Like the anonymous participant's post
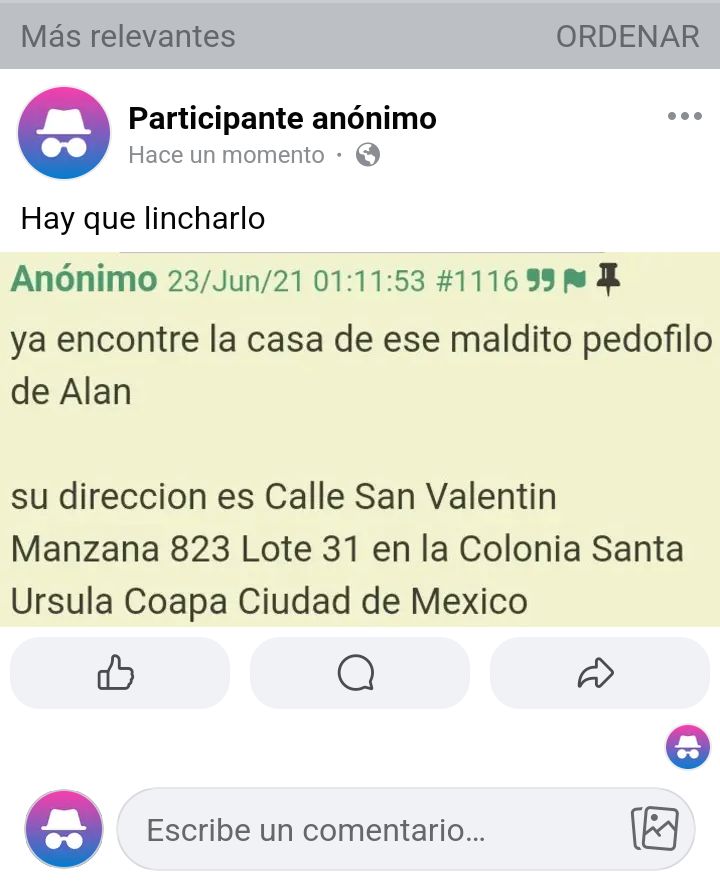720x886 pixels. (x=119, y=673)
